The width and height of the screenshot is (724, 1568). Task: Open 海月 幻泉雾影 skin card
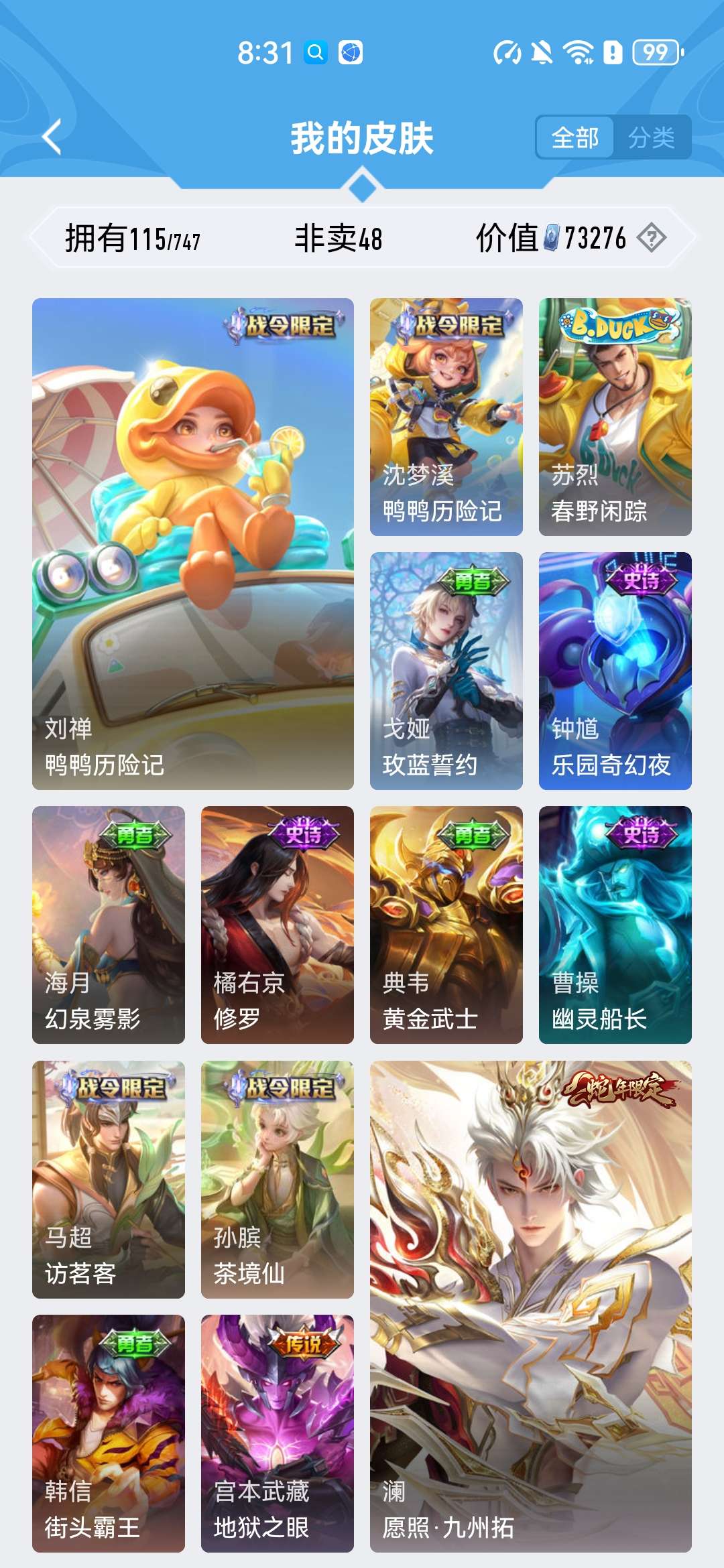(x=109, y=924)
